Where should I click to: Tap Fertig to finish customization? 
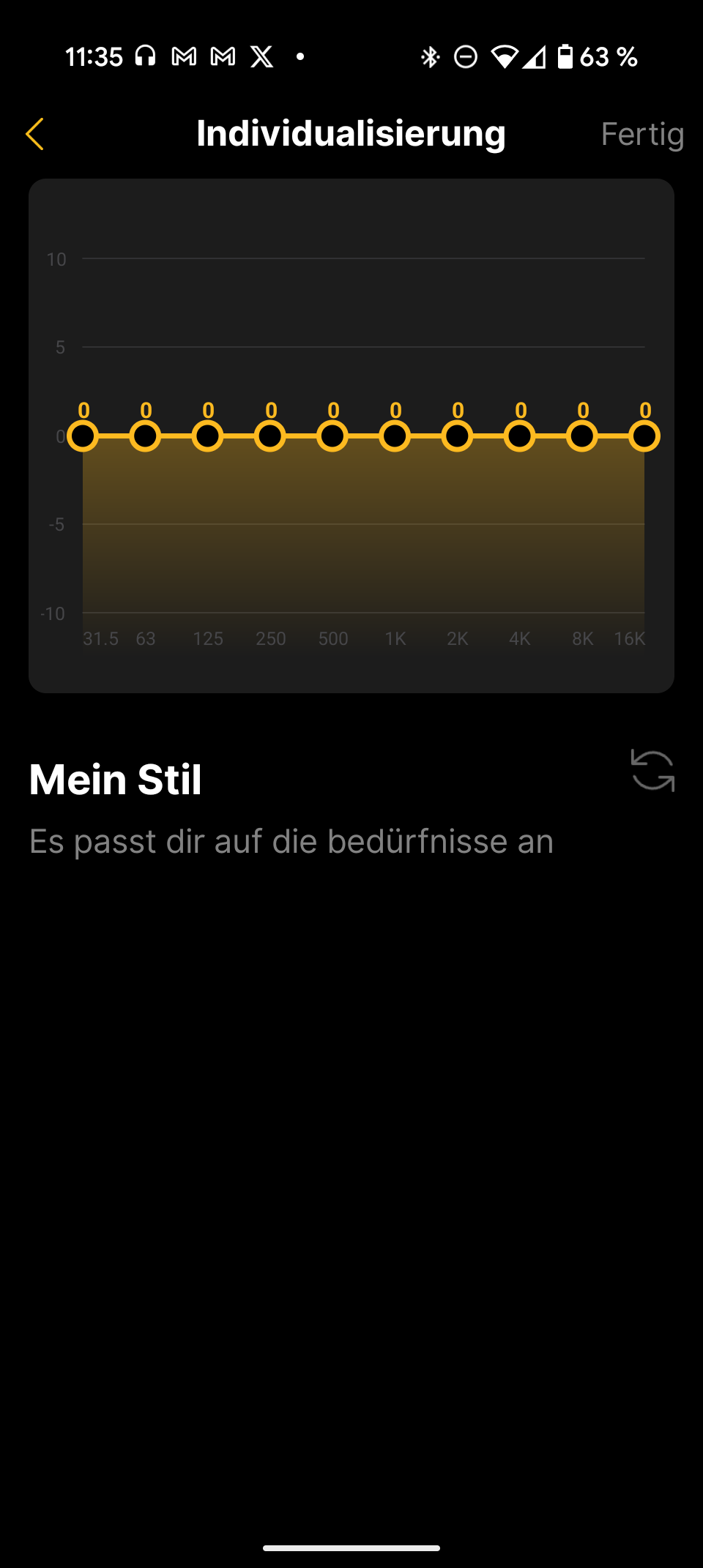click(641, 134)
